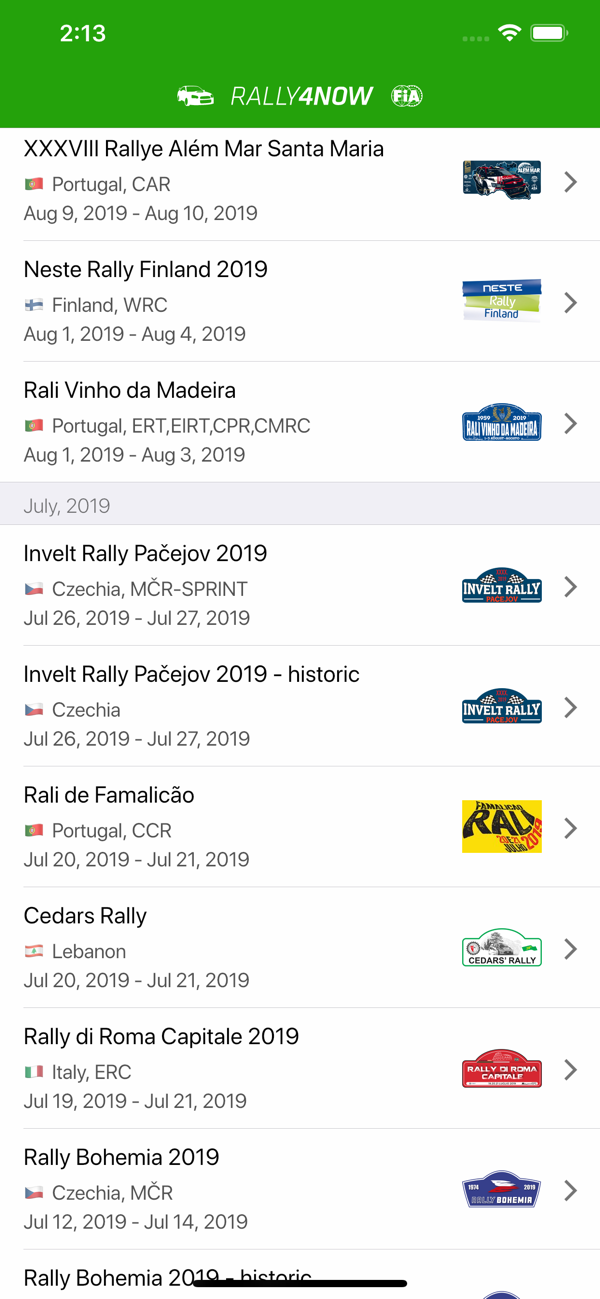The image size is (600, 1299).
Task: View Cedars Rally in Lebanon
Action: (300, 947)
